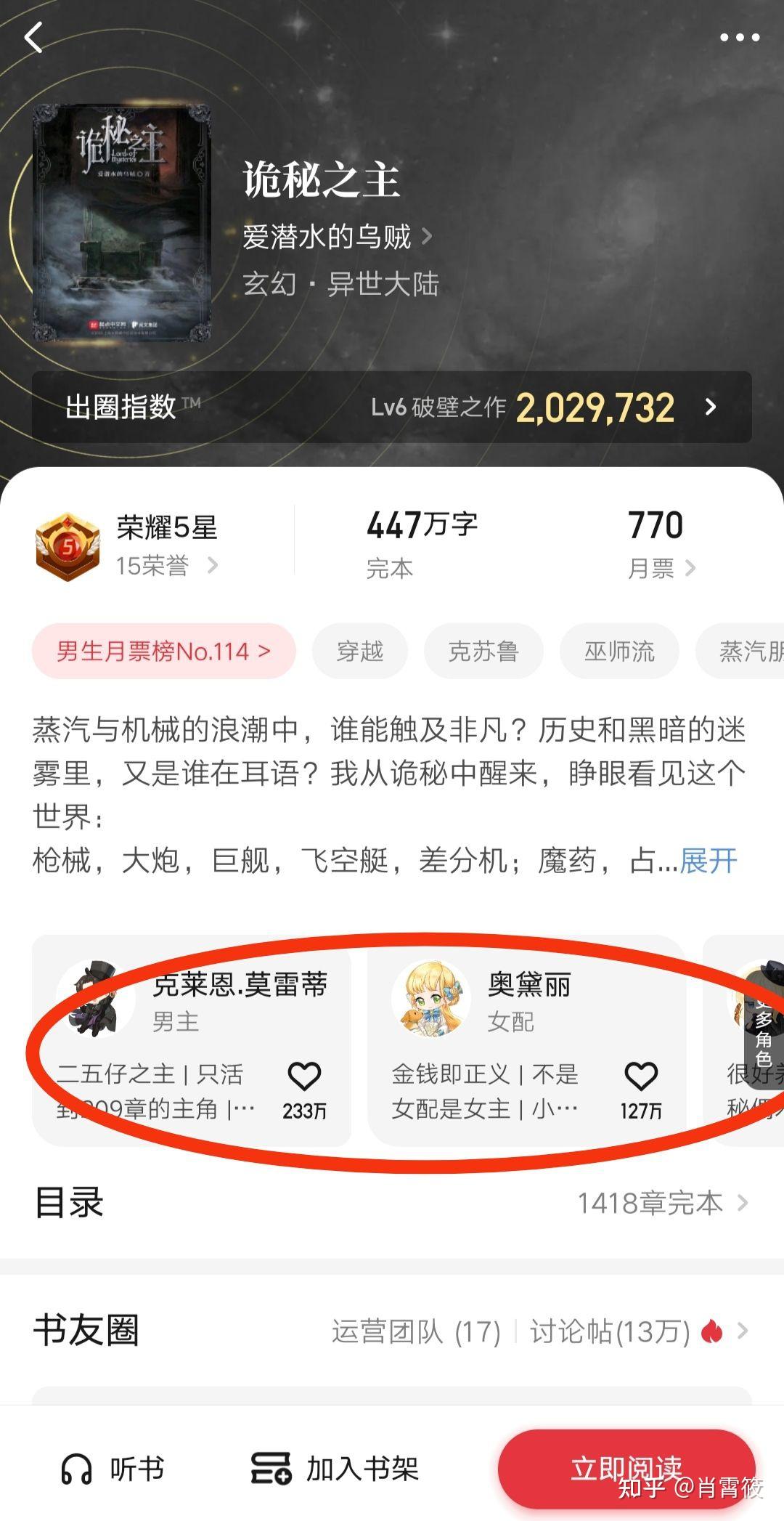Viewport: 784px width, 1521px height.
Task: Open the 出圈指数 details bar
Action: tap(392, 407)
